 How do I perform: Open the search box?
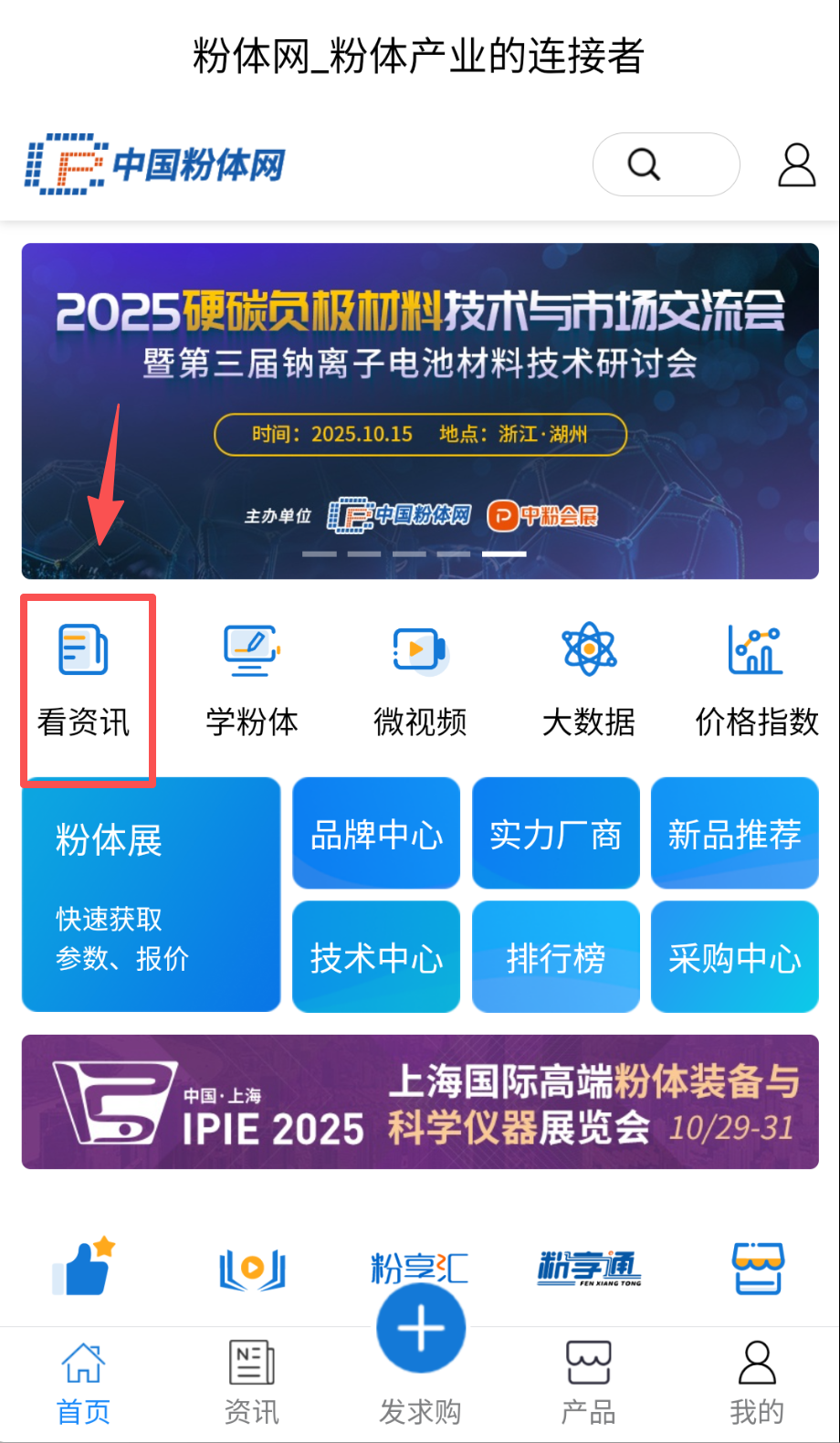click(666, 164)
